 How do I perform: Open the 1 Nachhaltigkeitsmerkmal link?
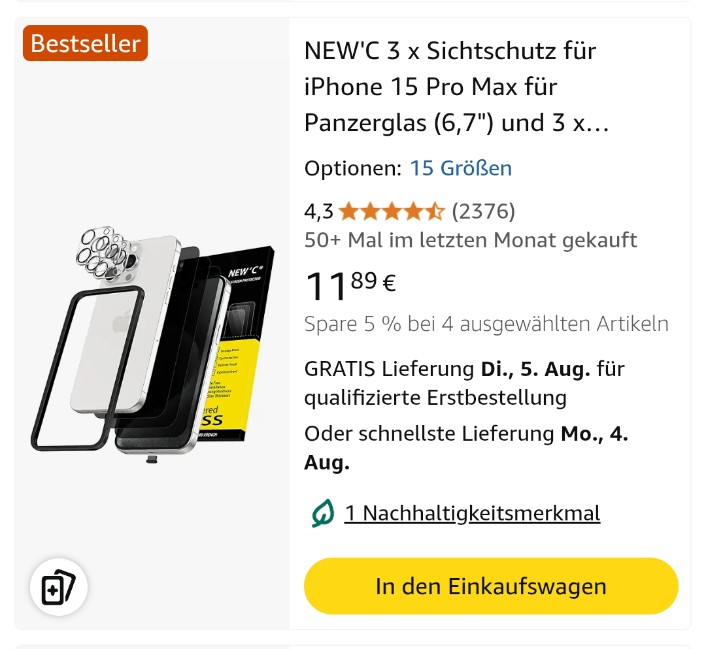coord(472,514)
